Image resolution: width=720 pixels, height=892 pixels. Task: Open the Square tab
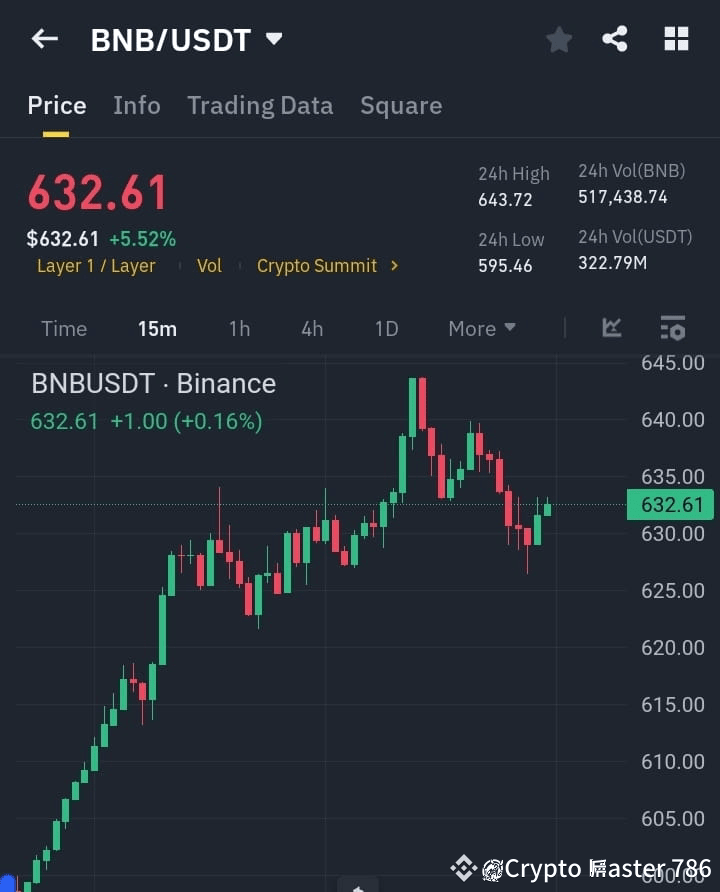[401, 105]
